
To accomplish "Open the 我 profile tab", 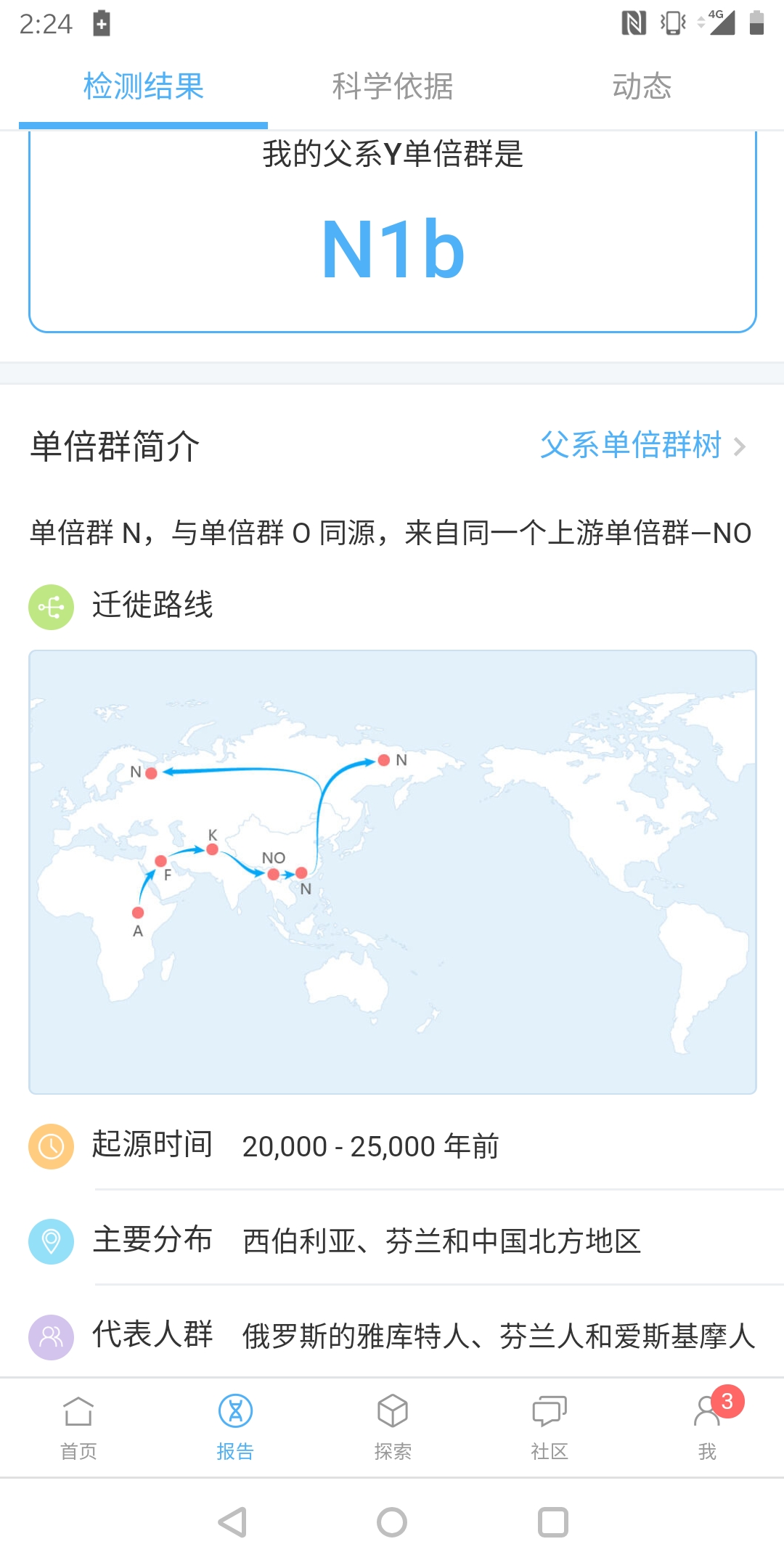I will click(x=707, y=1427).
